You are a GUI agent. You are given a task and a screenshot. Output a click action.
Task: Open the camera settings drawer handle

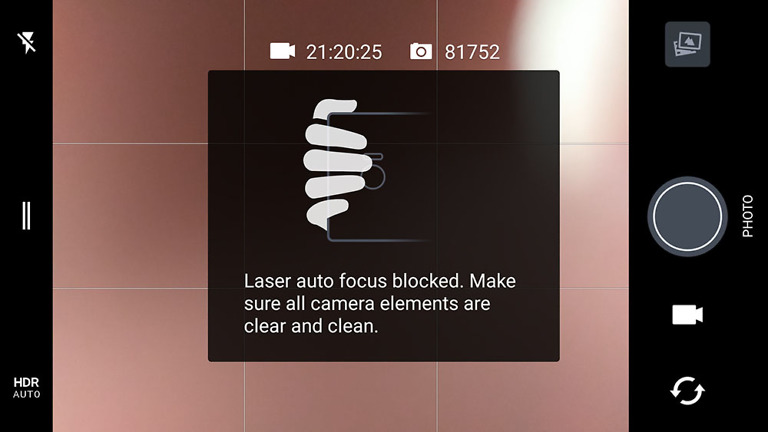[26, 215]
